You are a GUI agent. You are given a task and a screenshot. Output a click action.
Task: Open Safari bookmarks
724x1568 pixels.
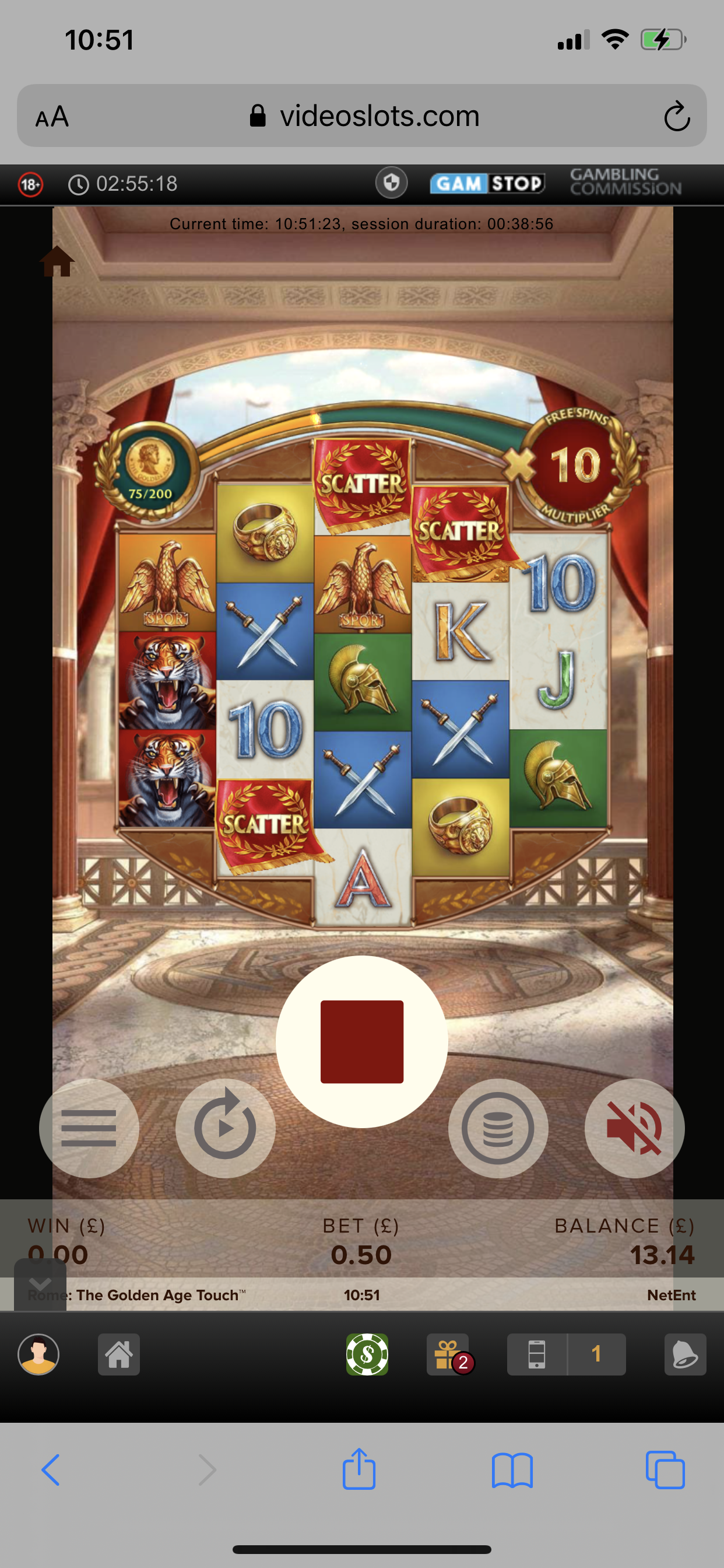512,1471
